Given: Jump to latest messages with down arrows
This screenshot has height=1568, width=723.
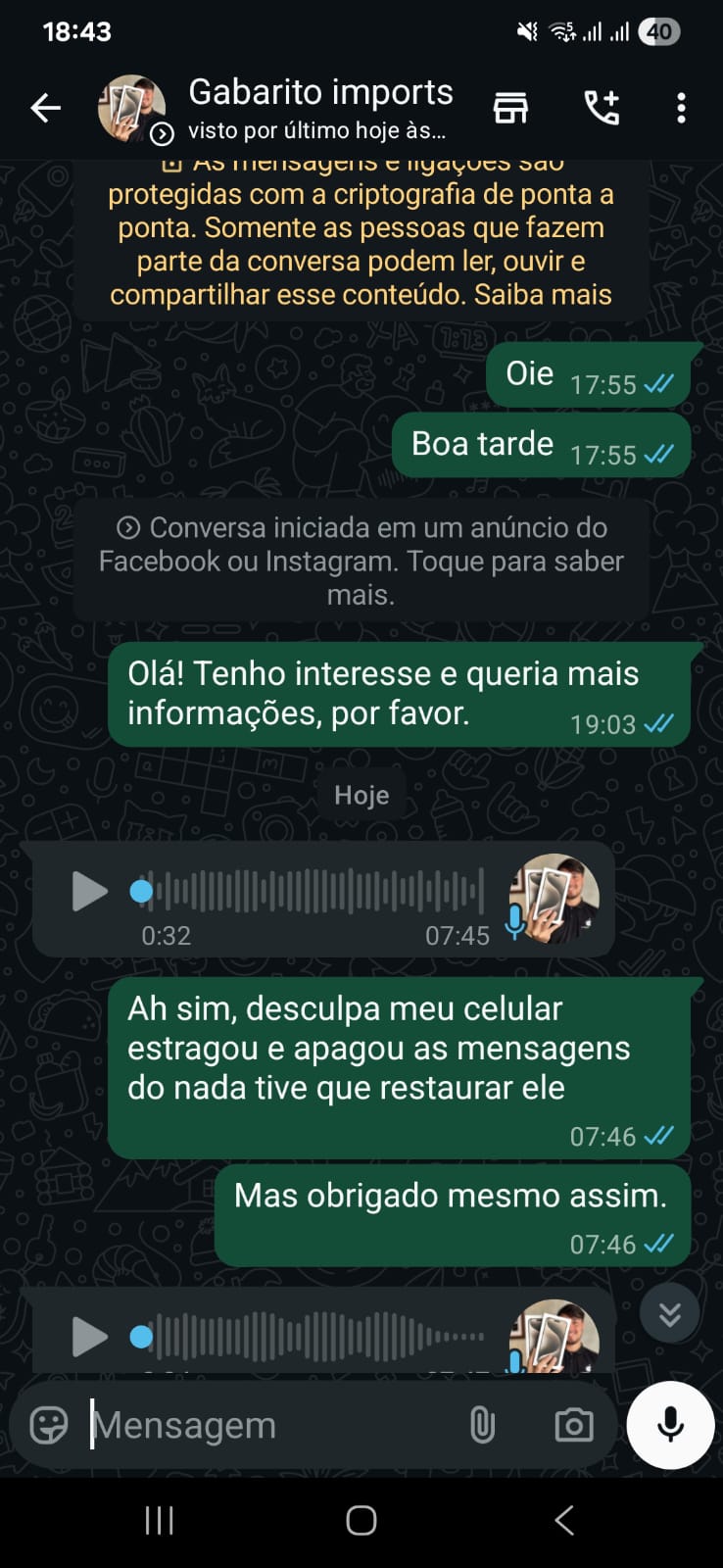Looking at the screenshot, I should 669,1313.
